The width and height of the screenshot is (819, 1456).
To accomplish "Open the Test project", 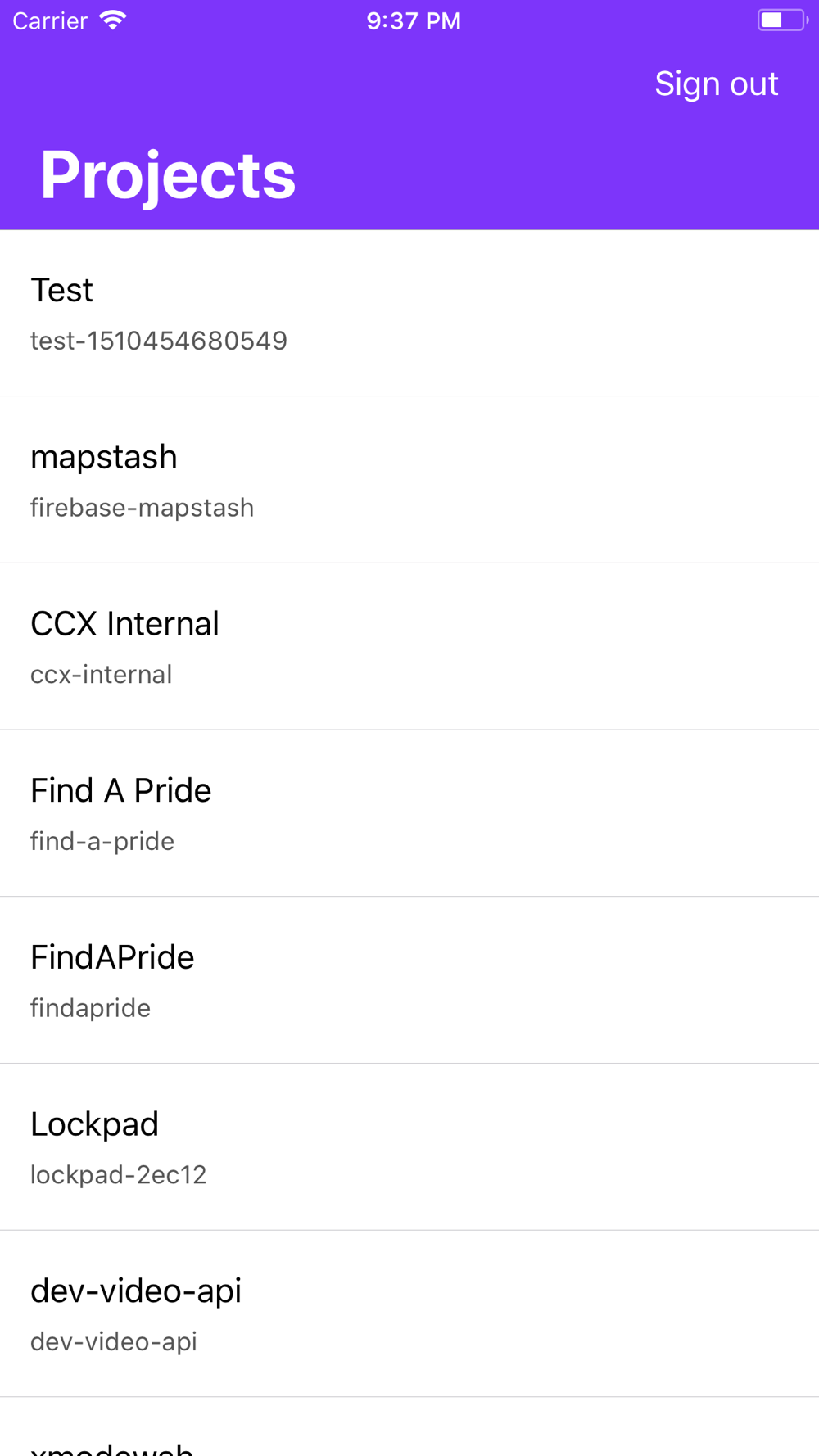I will click(409, 313).
